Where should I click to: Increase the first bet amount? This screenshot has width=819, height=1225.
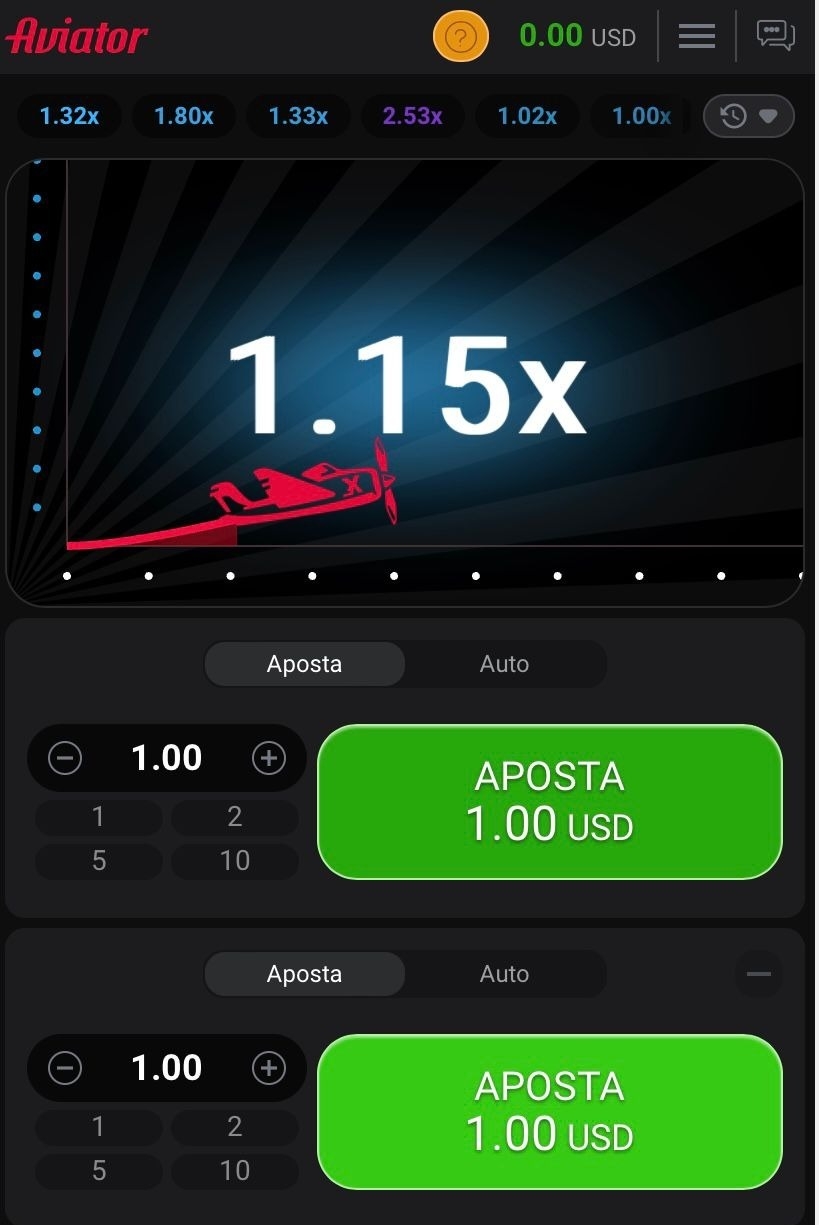tap(268, 758)
